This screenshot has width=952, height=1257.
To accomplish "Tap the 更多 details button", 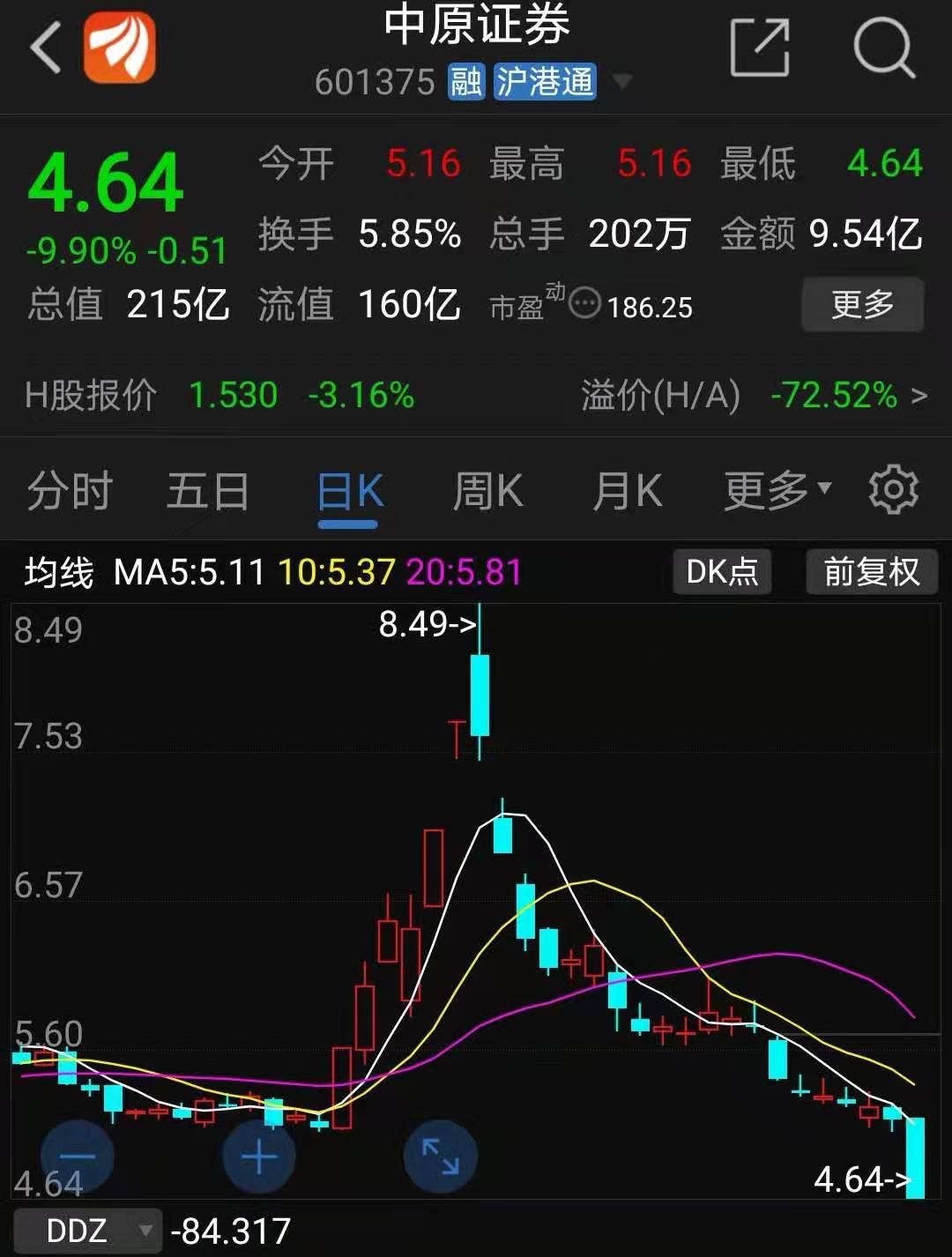I will point(861,304).
